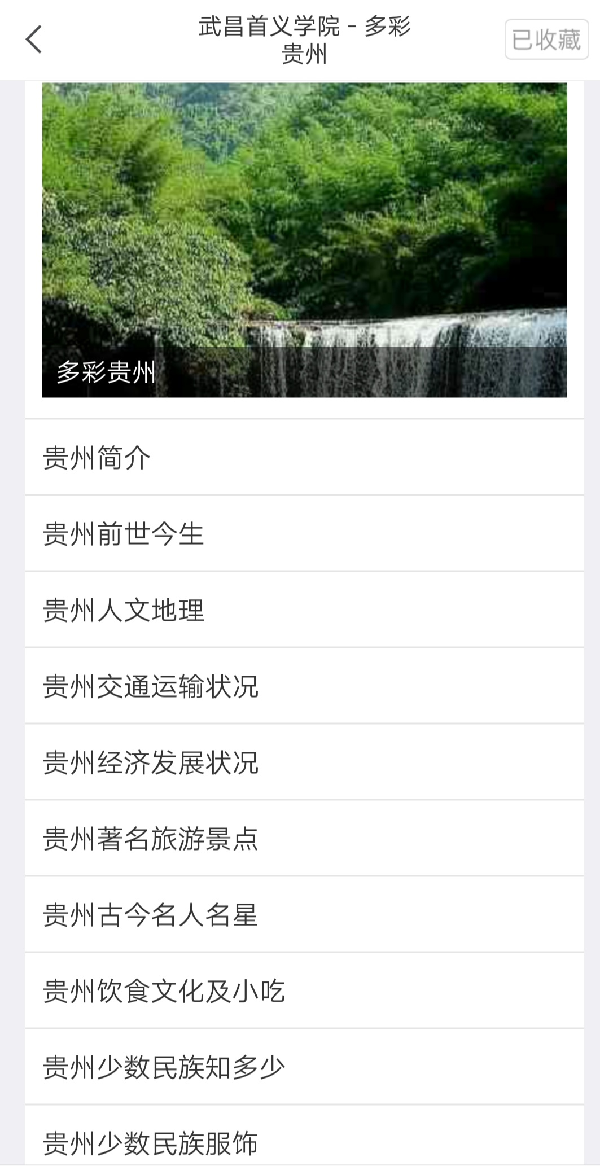Viewport: 600px width, 1166px height.
Task: Open 贵州古今名人名星
Action: tap(304, 914)
